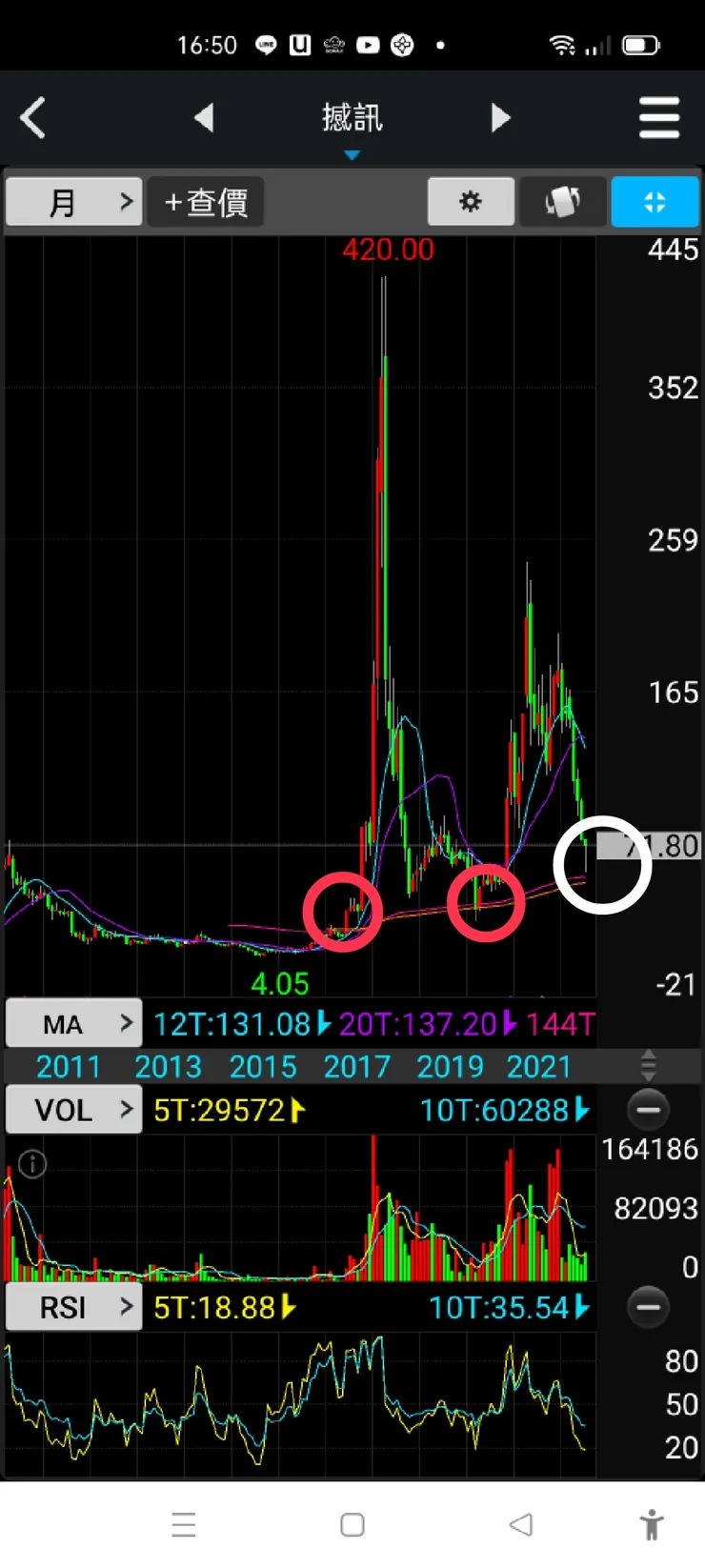Screen dimensions: 705x1568
Task: Switch to the previous stock
Action: tap(203, 118)
